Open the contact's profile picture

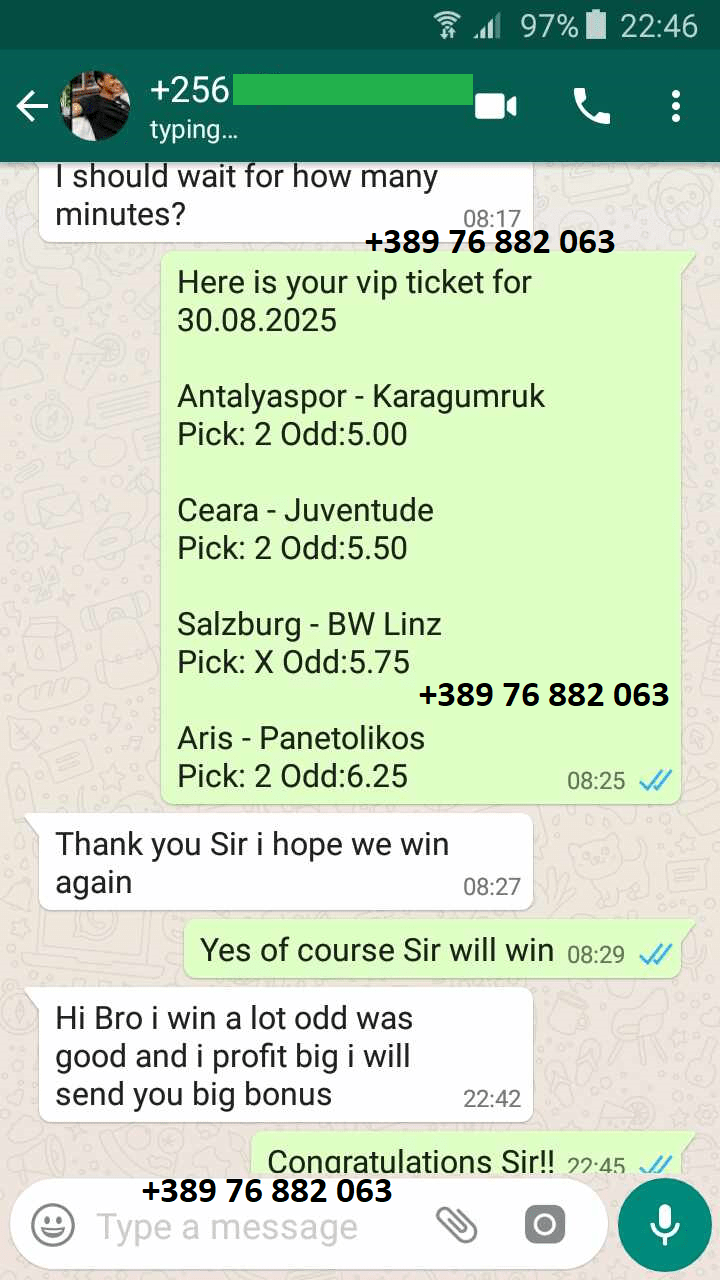click(x=95, y=106)
